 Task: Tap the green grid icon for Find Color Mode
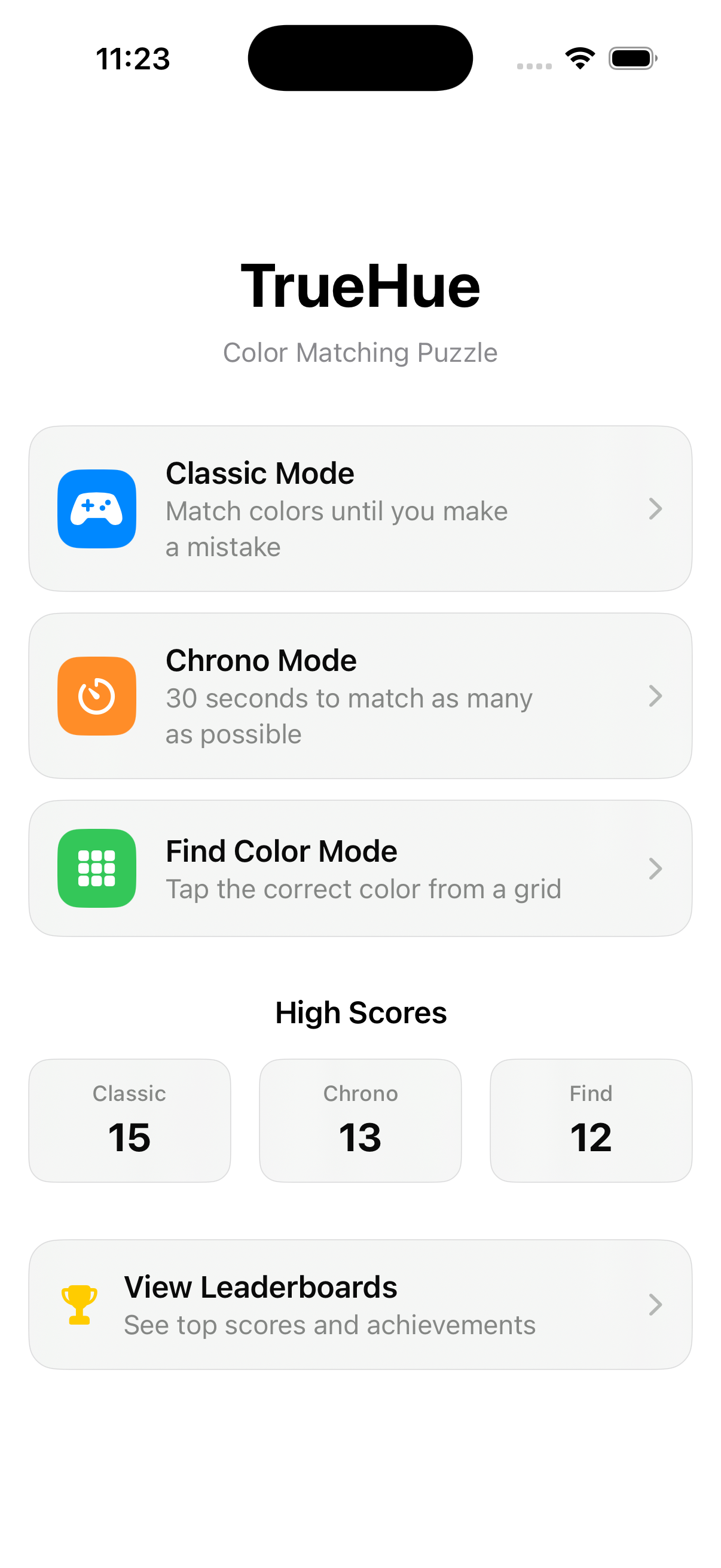tap(96, 870)
